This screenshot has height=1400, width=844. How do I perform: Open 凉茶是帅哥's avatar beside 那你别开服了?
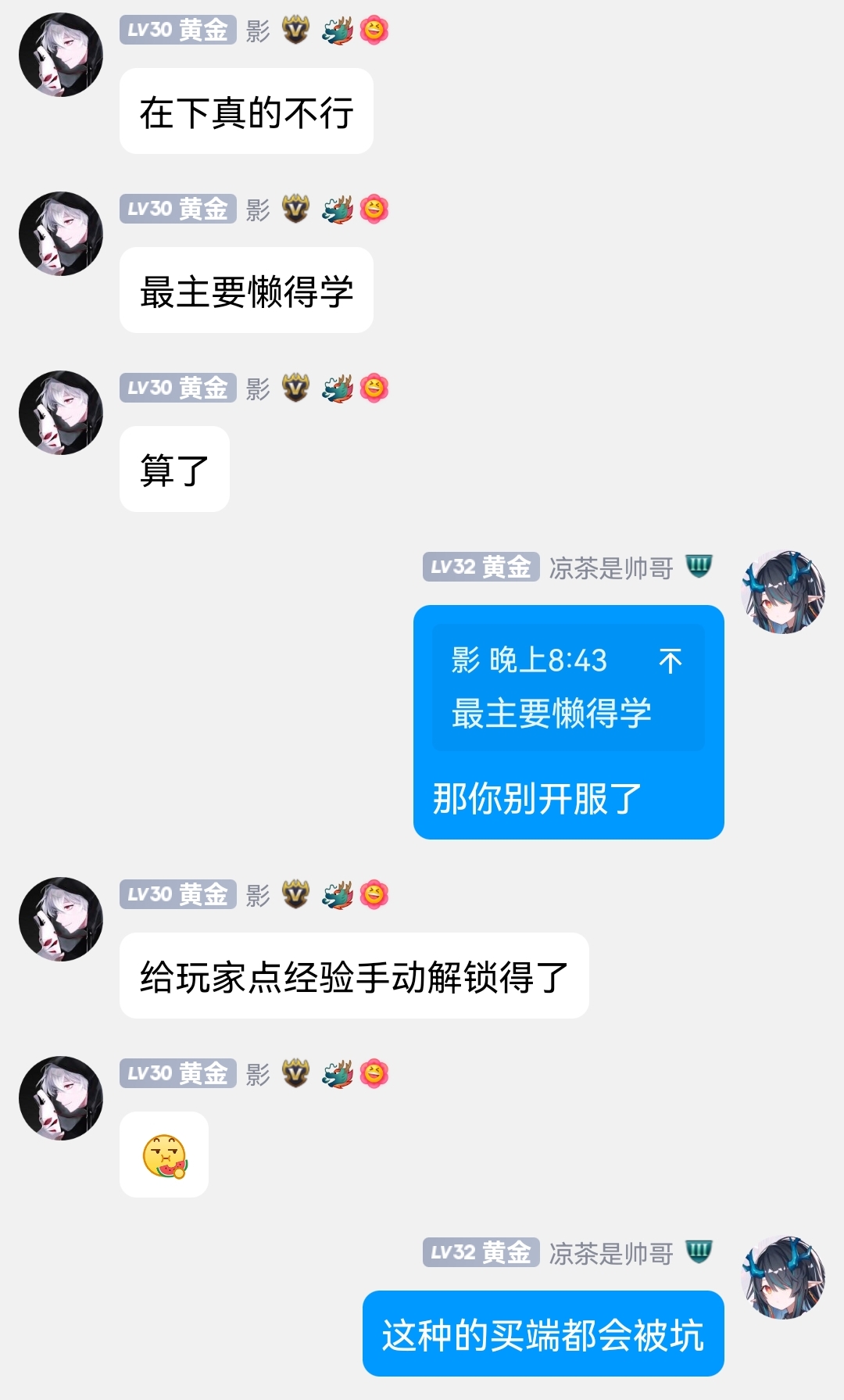tap(782, 592)
